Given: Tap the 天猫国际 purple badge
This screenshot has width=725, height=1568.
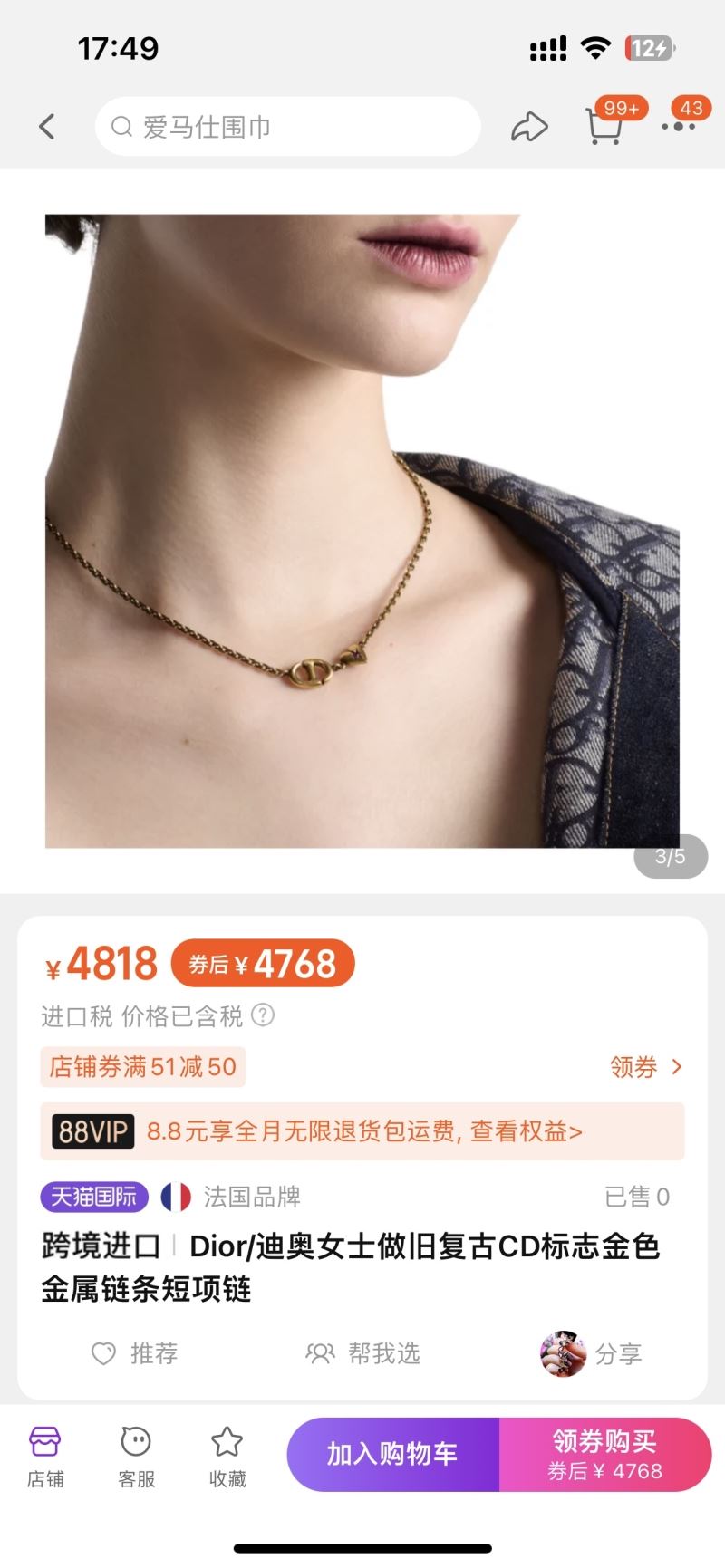Looking at the screenshot, I should pyautogui.click(x=93, y=1197).
